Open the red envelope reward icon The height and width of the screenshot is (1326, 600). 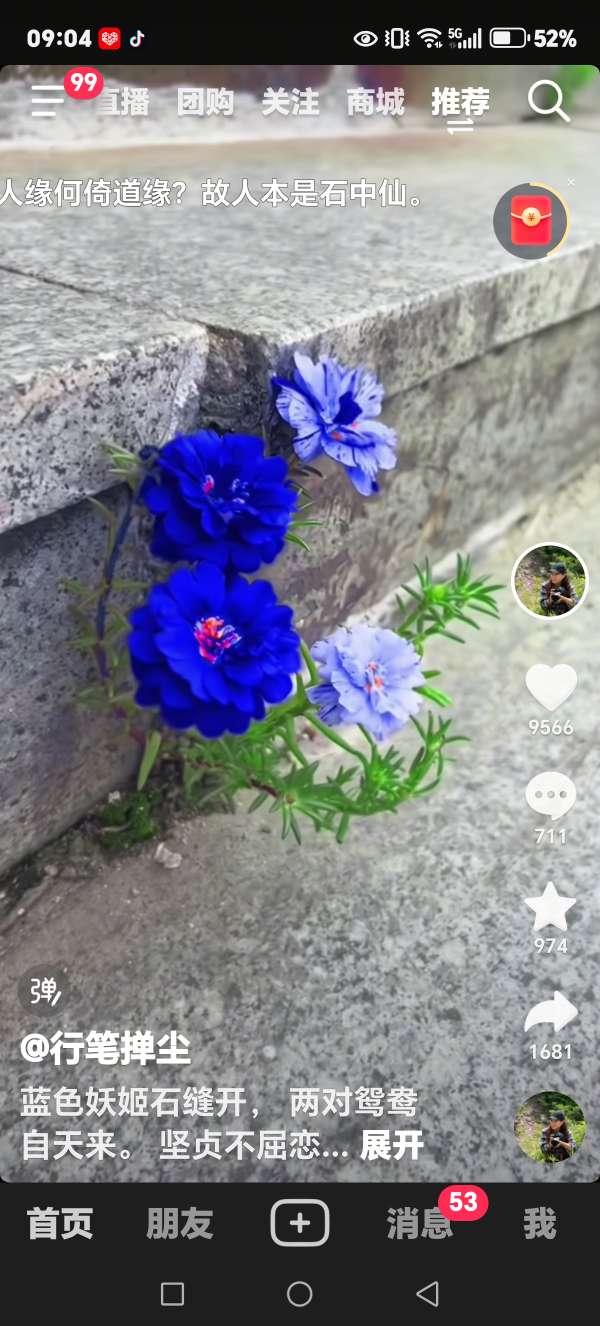tap(531, 221)
